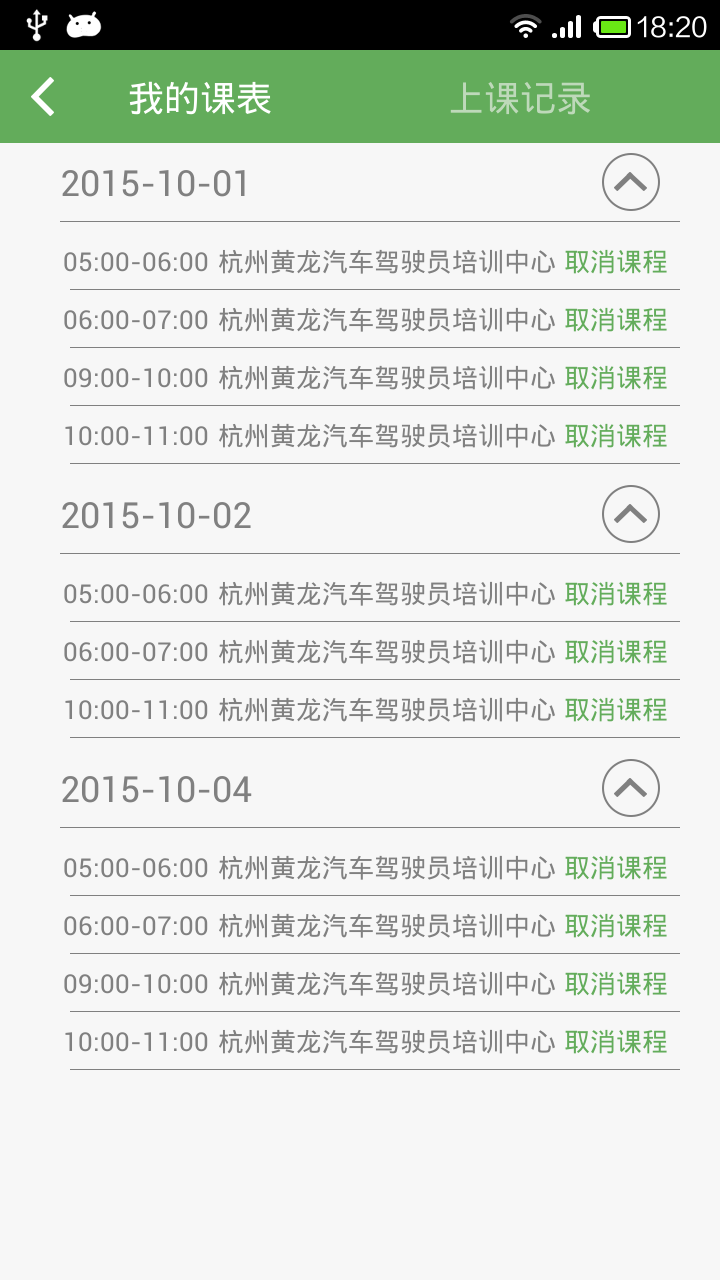Cancel the 10:00-11:00 class on 2015-10-01

click(x=616, y=436)
